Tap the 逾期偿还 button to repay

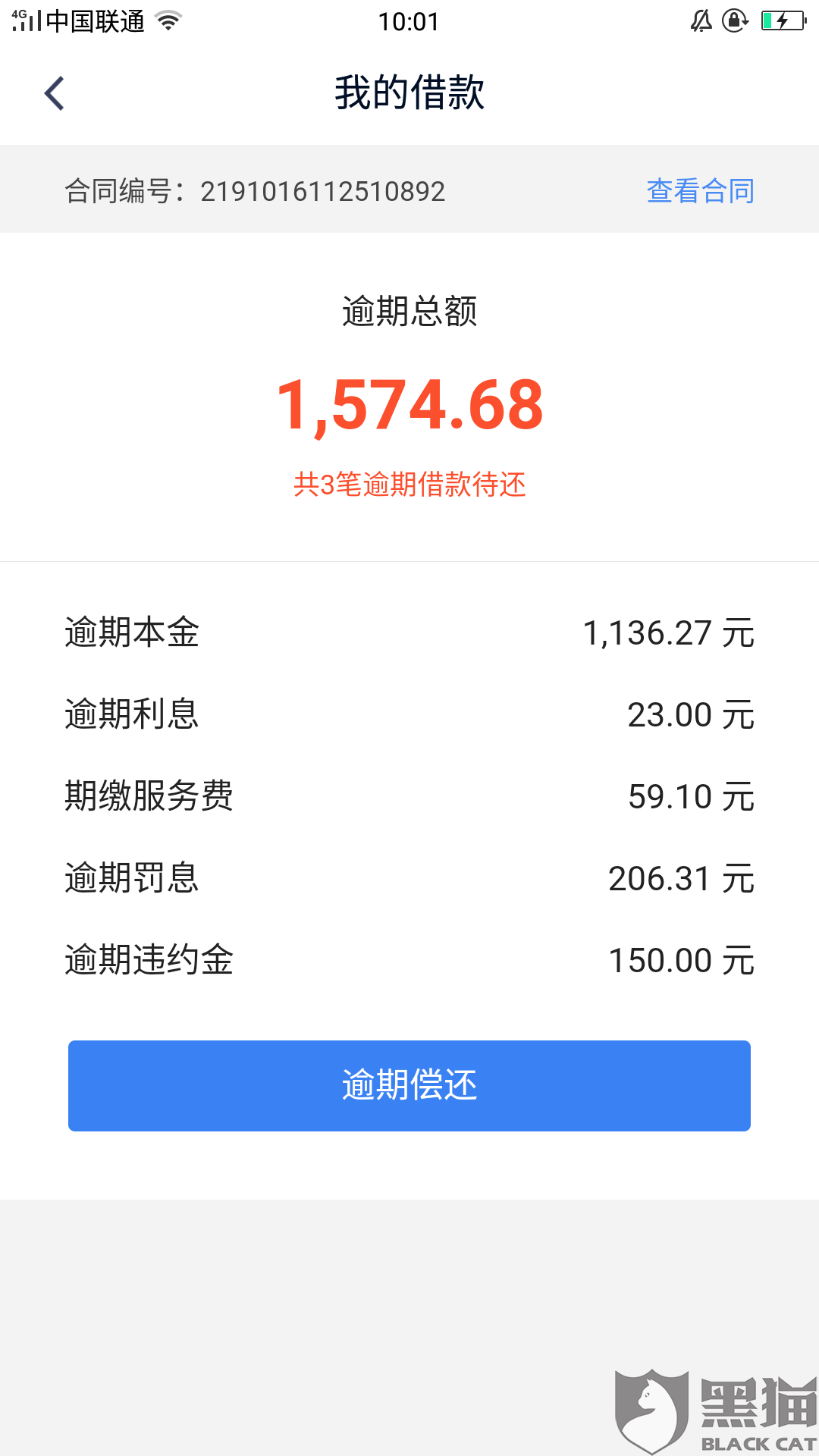tap(409, 1085)
